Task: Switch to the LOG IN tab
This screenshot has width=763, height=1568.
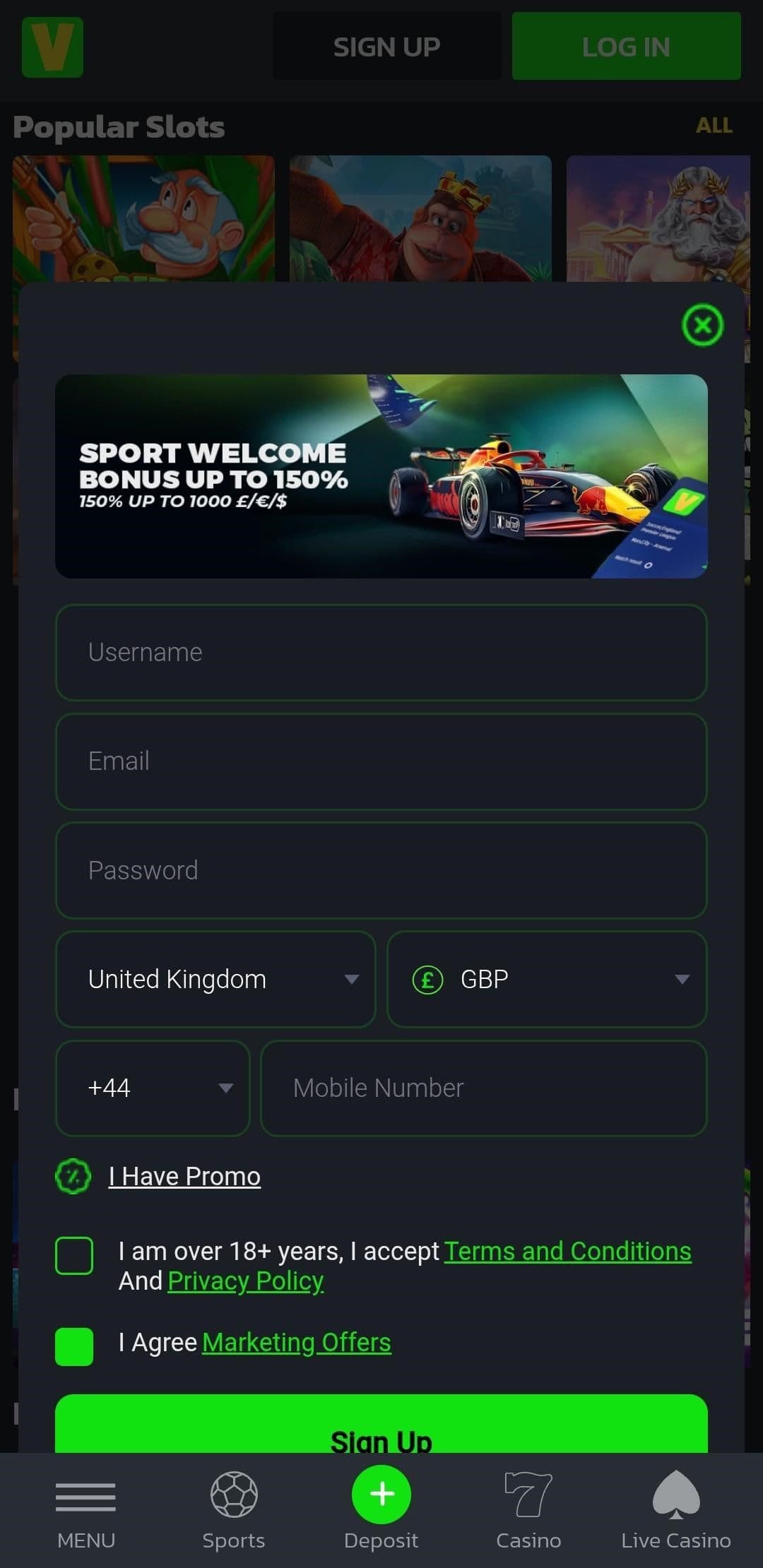Action: [x=626, y=47]
